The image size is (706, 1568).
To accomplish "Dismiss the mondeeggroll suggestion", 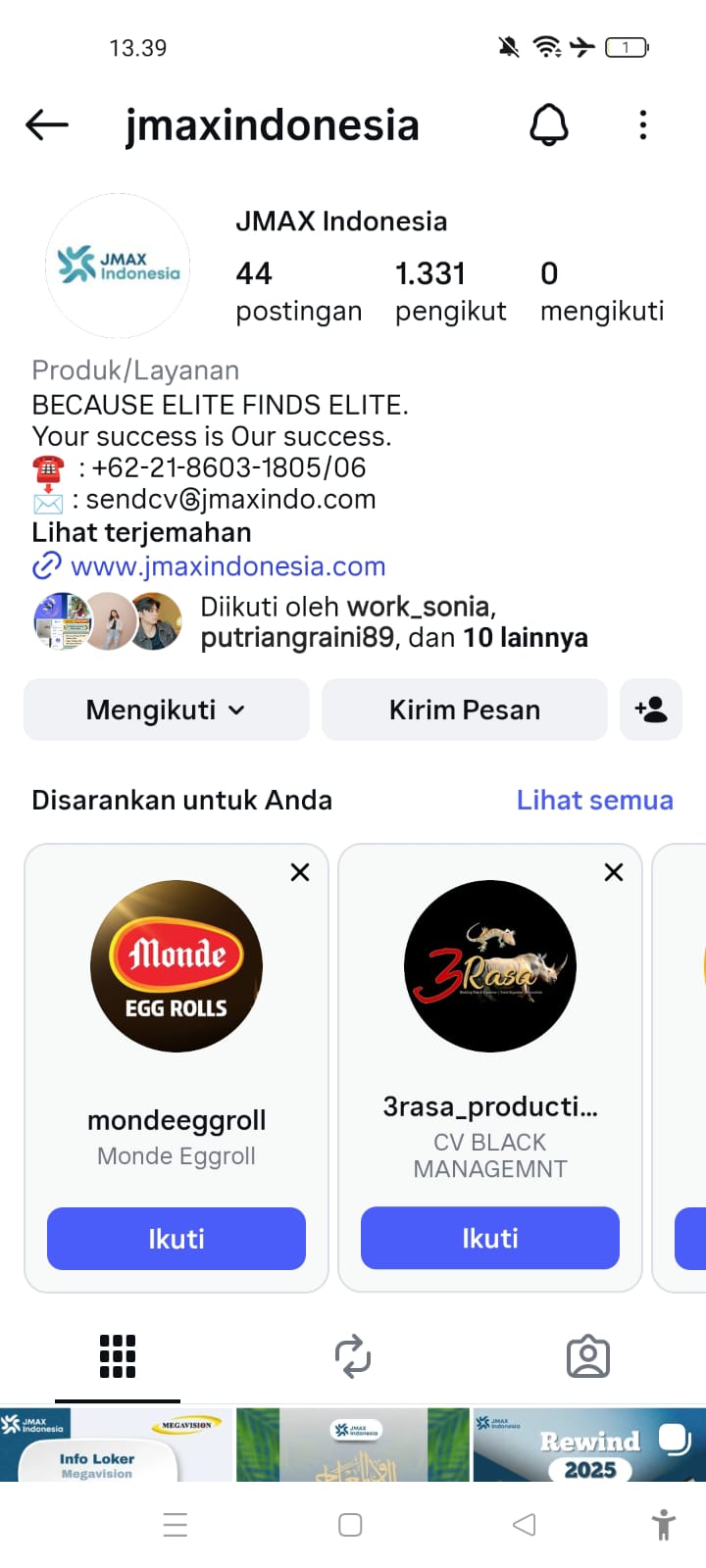I will (x=300, y=872).
